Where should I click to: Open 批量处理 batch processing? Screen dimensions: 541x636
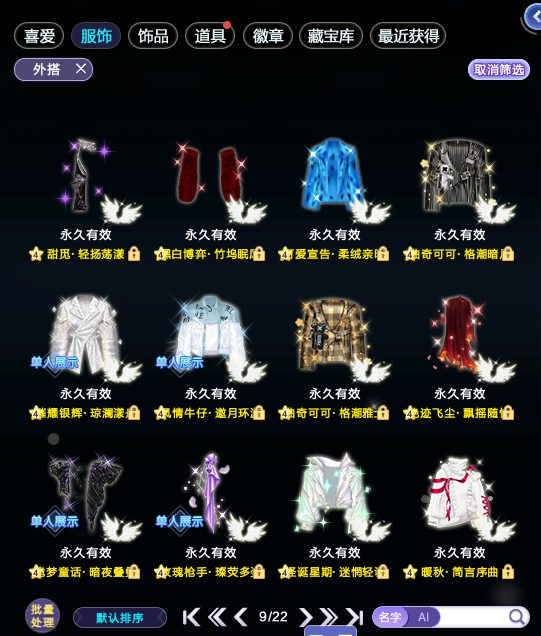coord(42,616)
